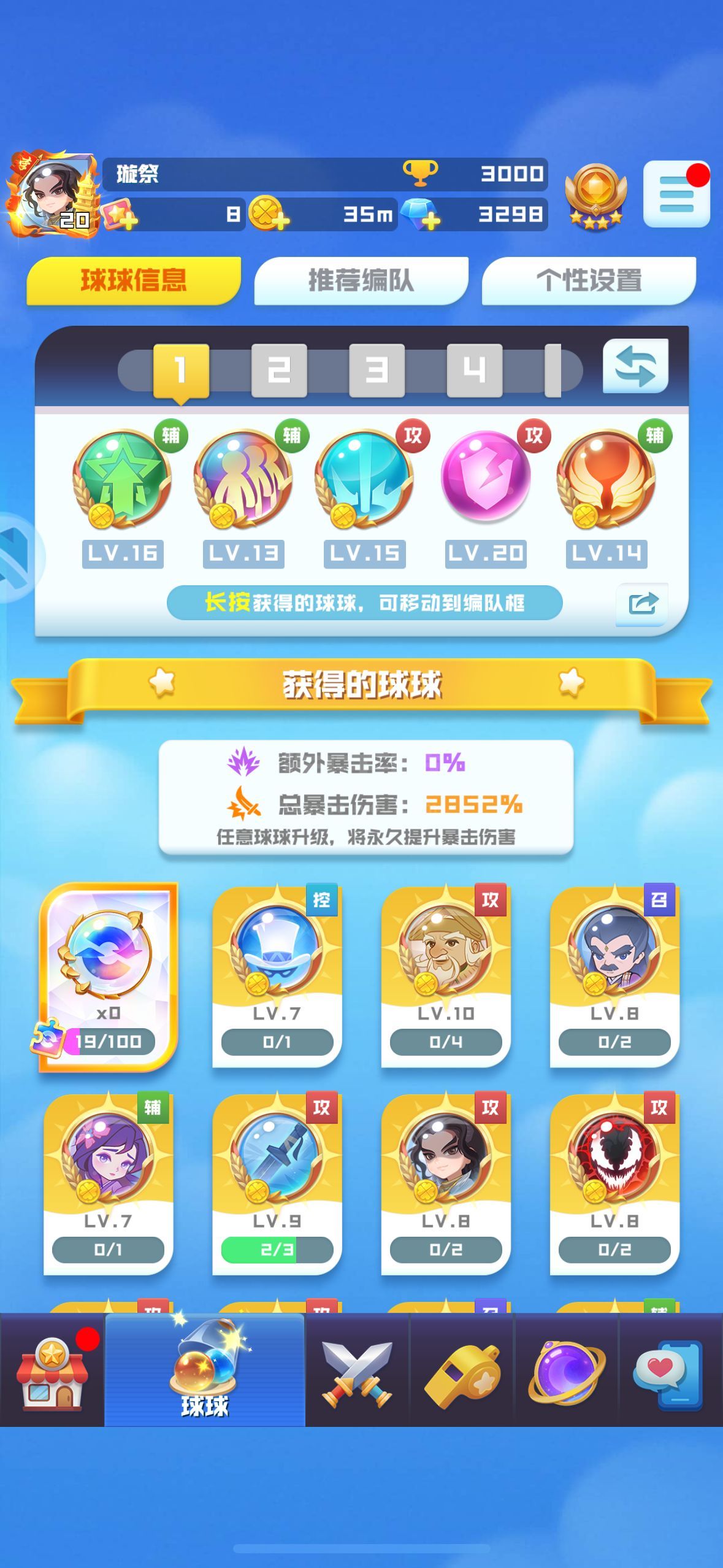
Task: Open the LV.10 bearded old man ball card
Action: click(x=446, y=975)
